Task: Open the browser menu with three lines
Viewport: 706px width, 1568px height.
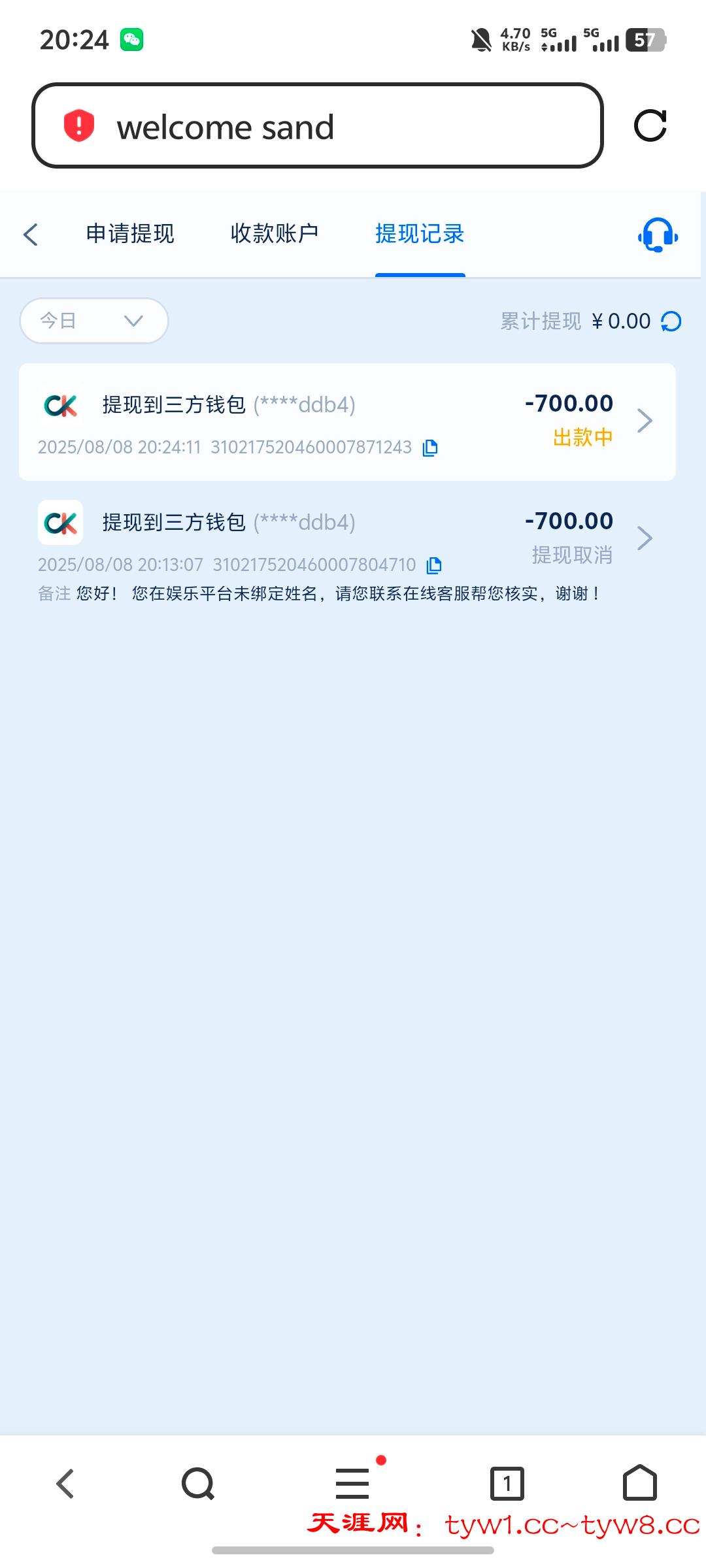Action: (352, 1484)
